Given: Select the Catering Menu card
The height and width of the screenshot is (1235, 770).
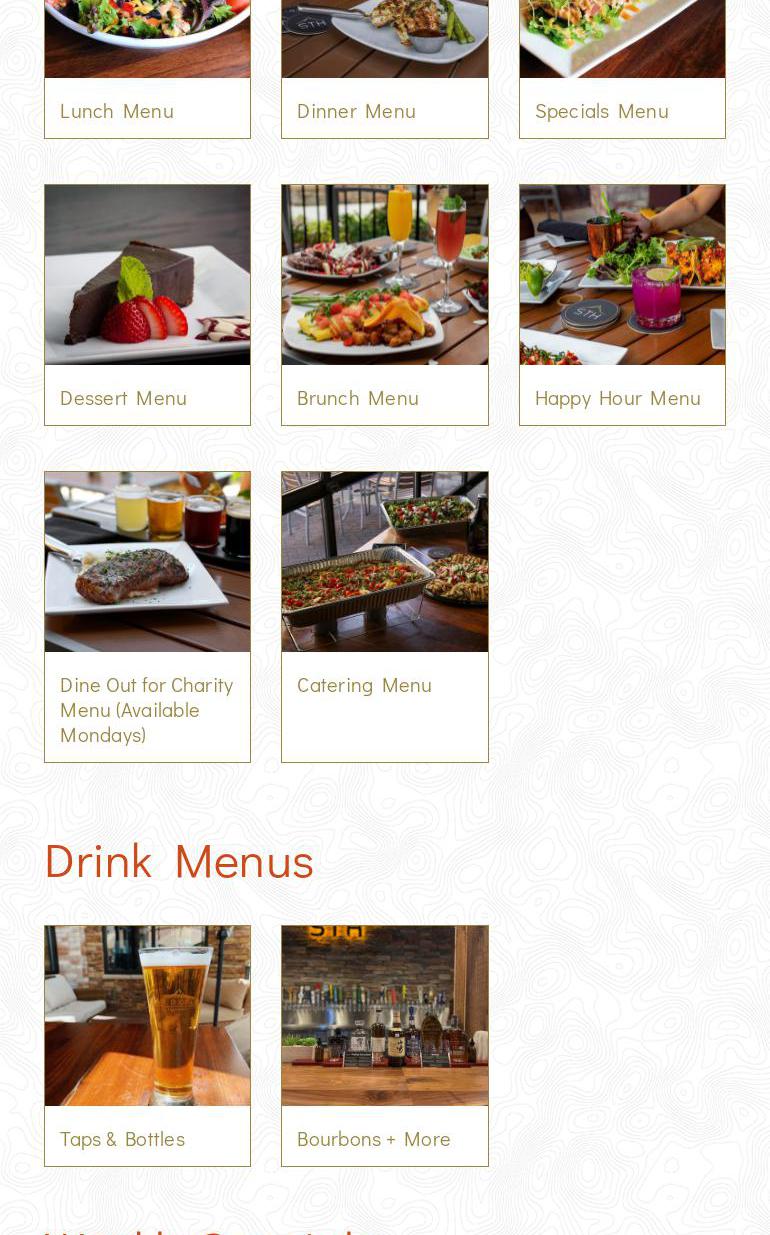Looking at the screenshot, I should tap(385, 617).
